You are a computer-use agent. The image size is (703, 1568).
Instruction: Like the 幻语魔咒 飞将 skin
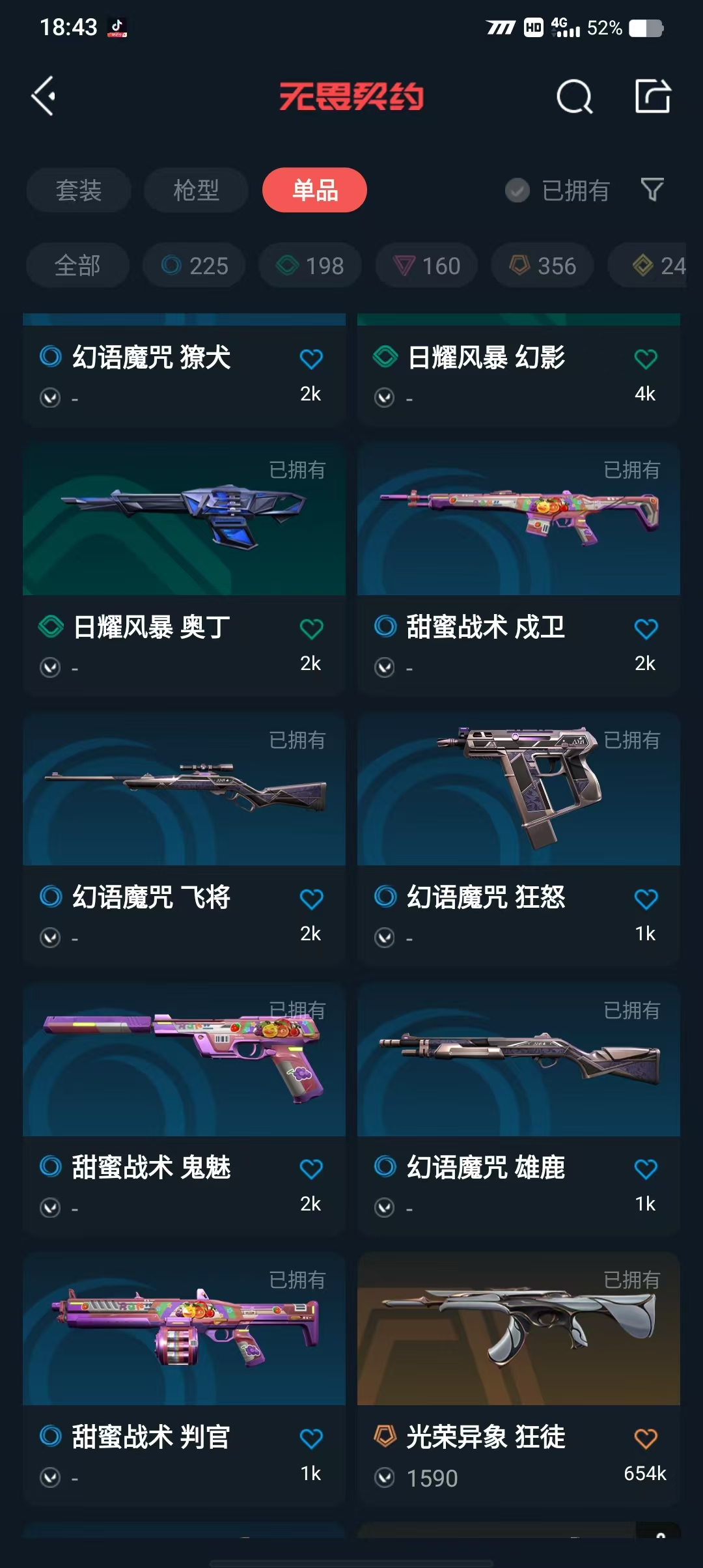pos(311,899)
